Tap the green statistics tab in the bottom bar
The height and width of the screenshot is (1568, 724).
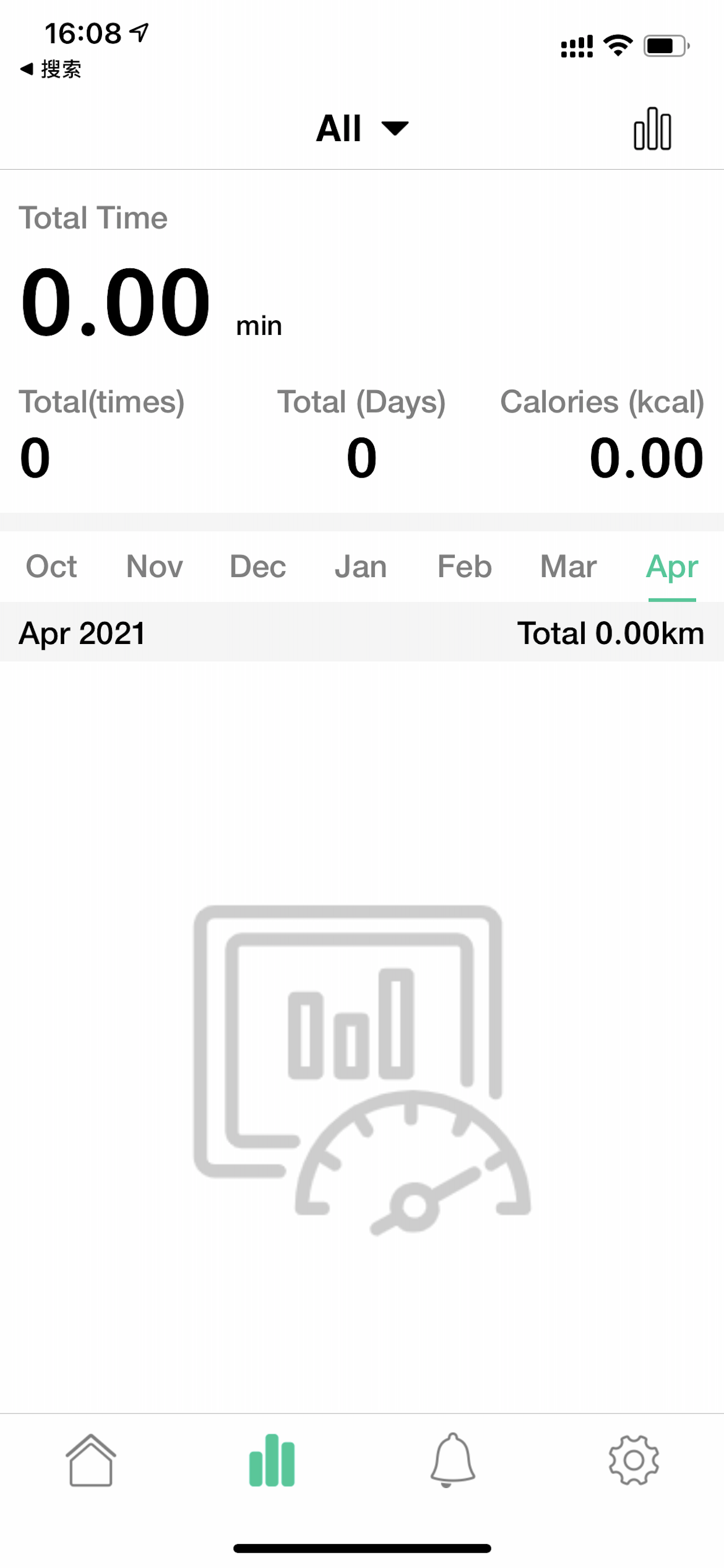[x=272, y=1460]
